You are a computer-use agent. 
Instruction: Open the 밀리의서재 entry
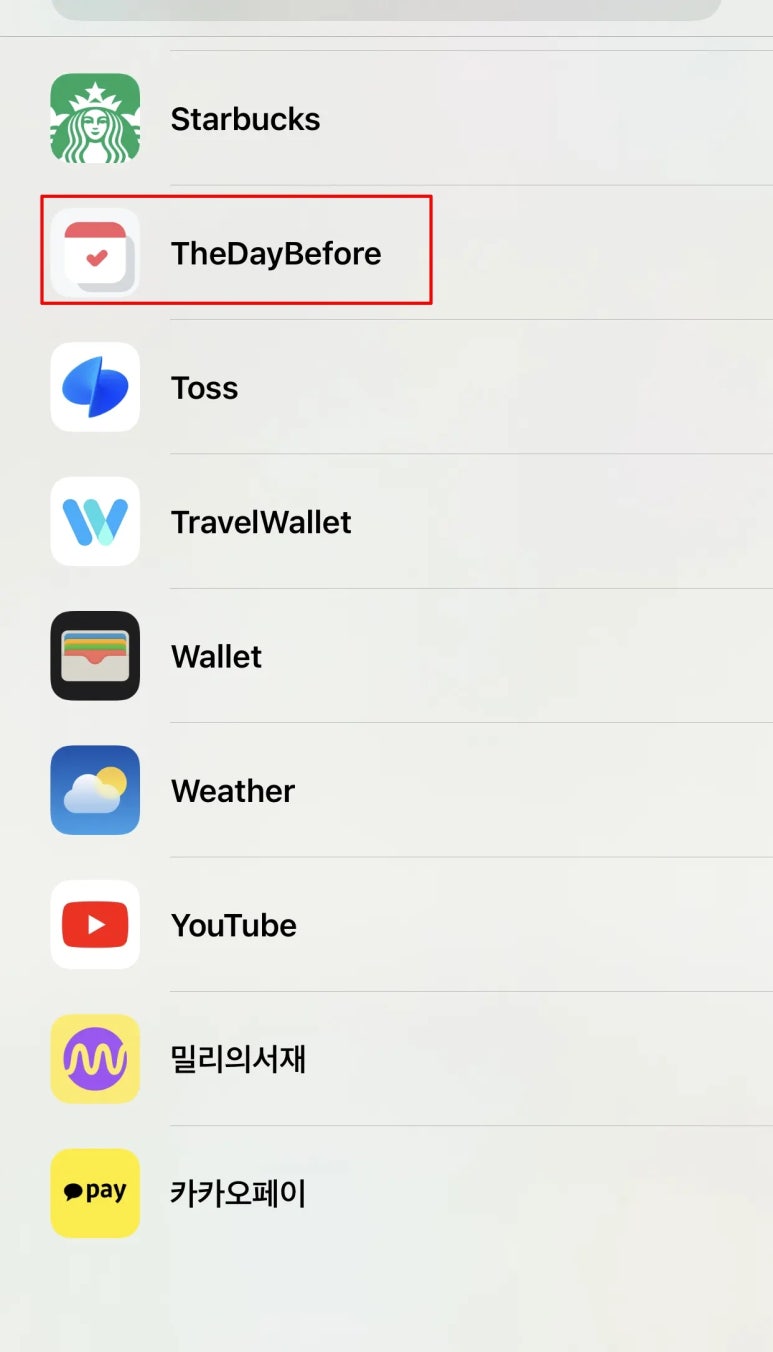386,1059
